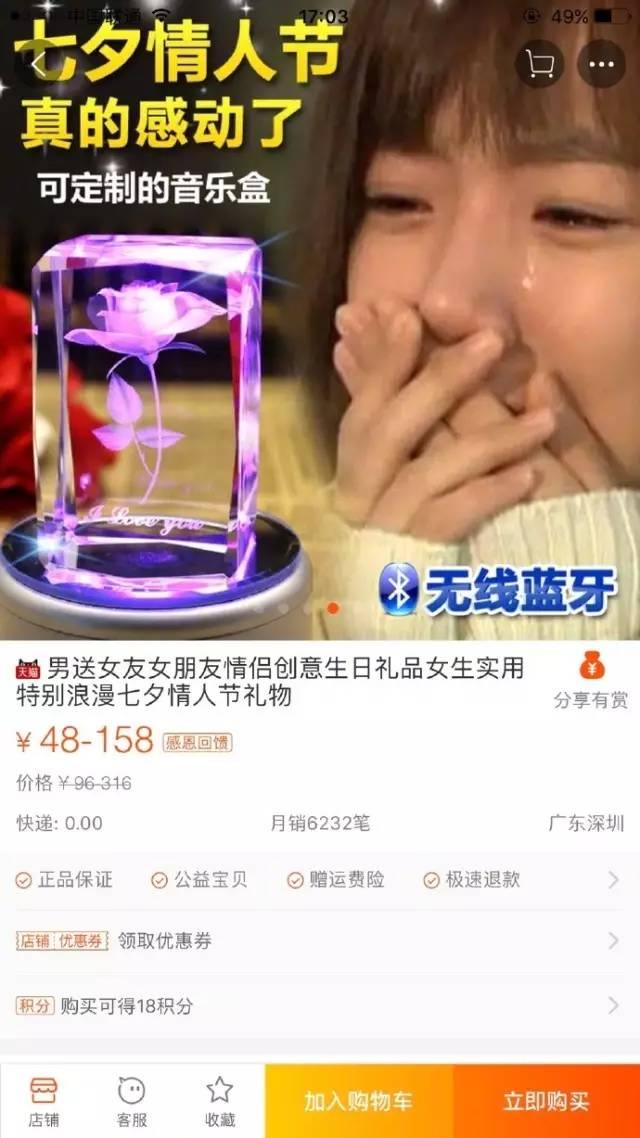Viewport: 640px width, 1138px height.
Task: Open the product image gallery
Action: [x=320, y=319]
